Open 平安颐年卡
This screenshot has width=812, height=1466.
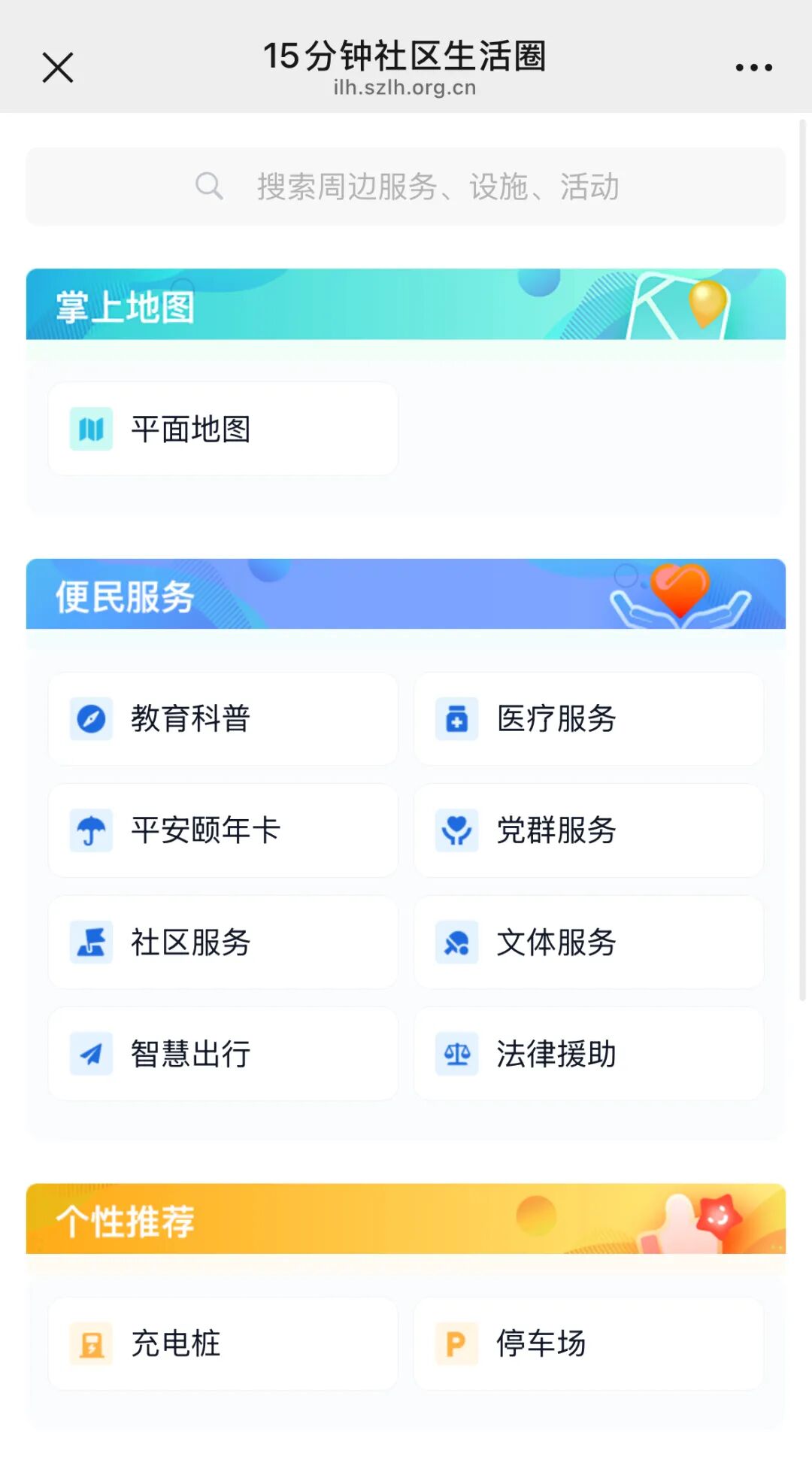[223, 830]
